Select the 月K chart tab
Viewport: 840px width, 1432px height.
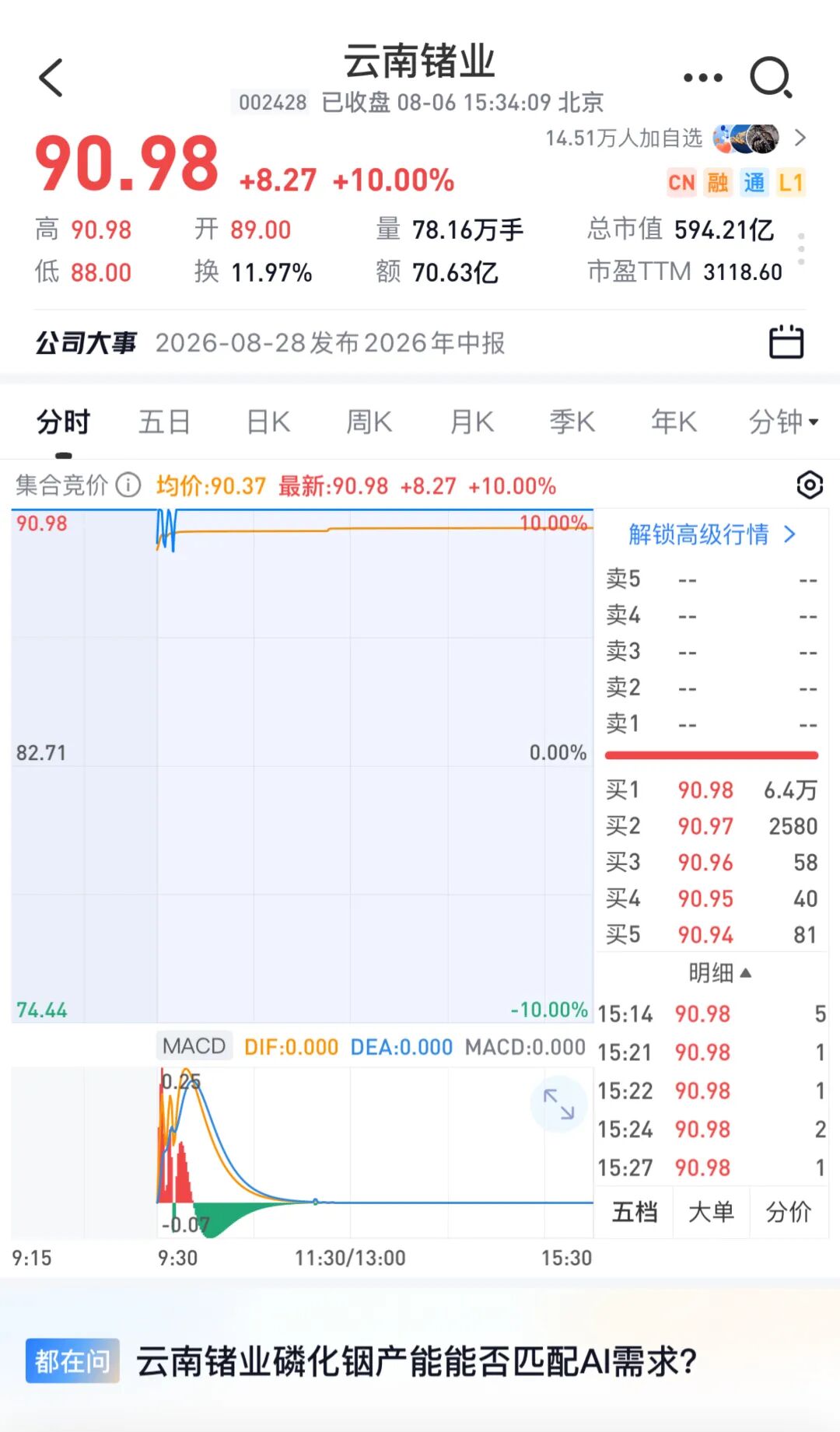pos(471,422)
